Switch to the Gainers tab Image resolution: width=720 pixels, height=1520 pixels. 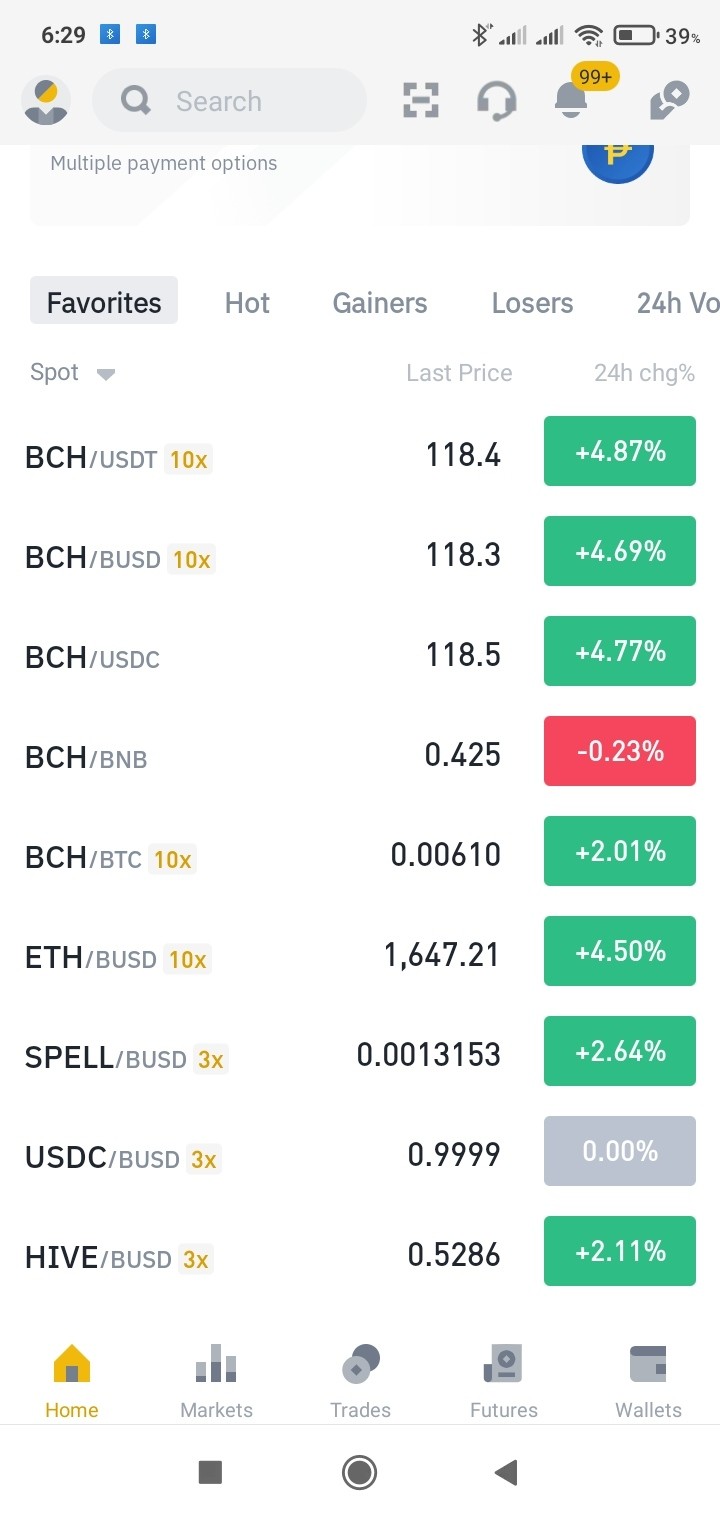pos(380,303)
